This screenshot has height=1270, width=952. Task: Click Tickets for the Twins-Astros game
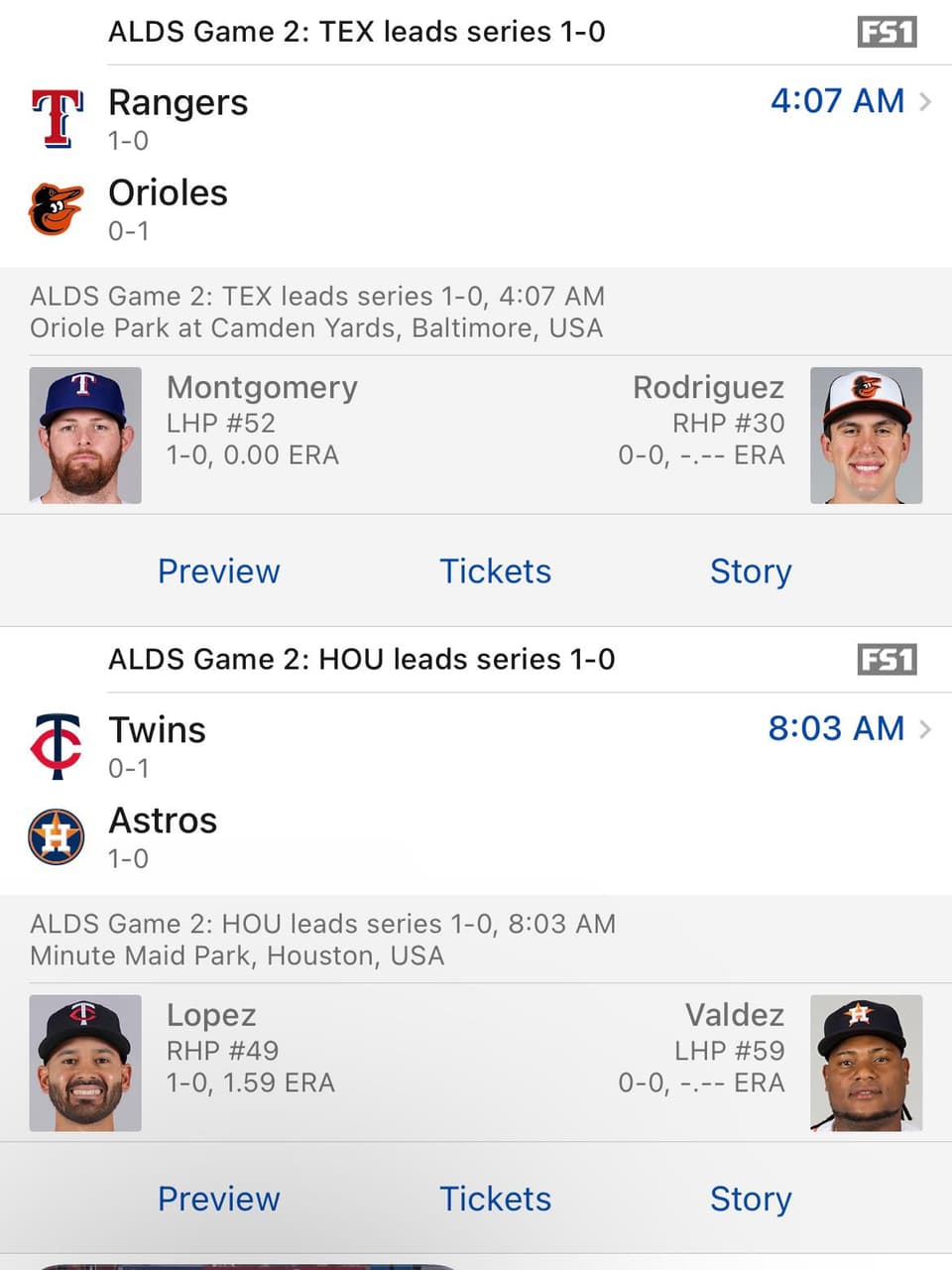[x=495, y=1199]
